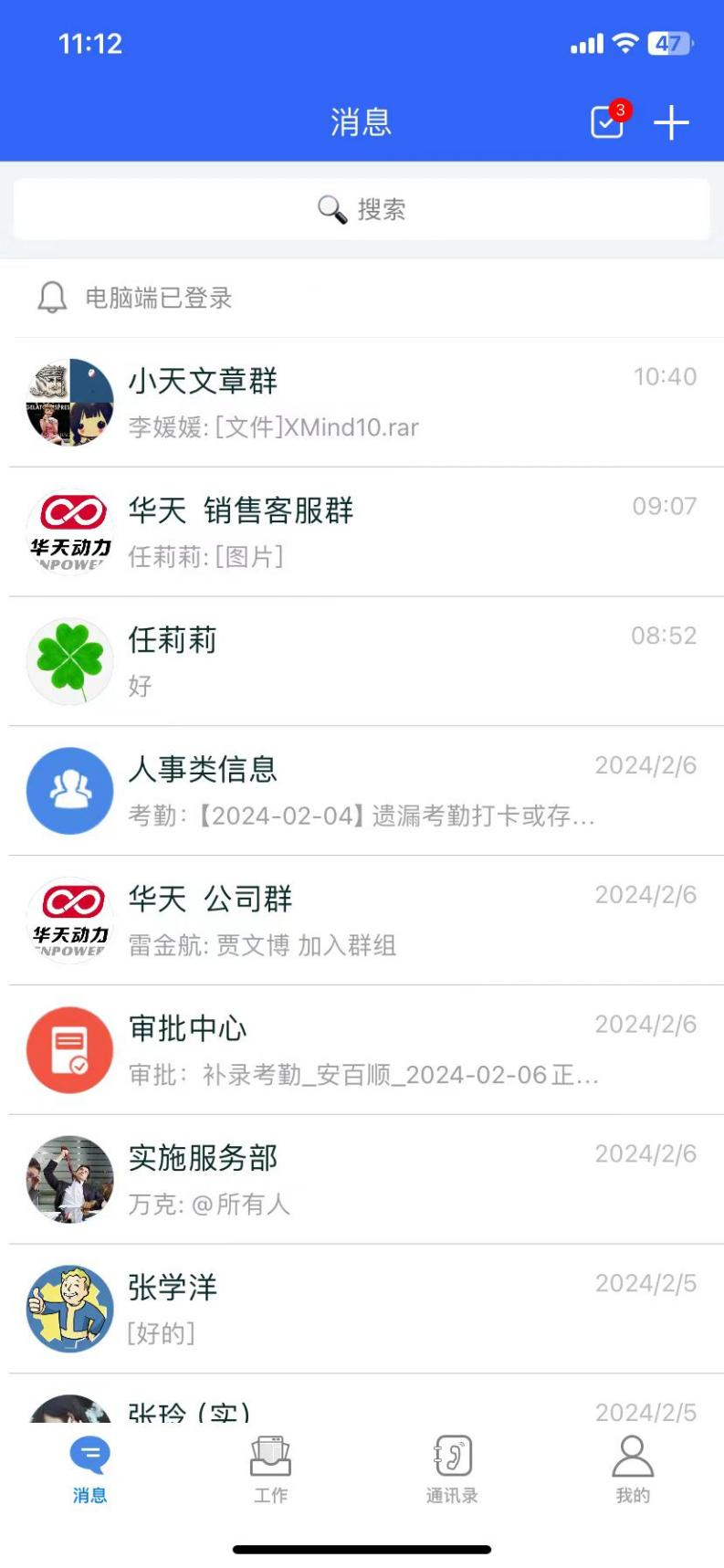Open the new chat plus icon
This screenshot has width=724, height=1568.
[671, 121]
